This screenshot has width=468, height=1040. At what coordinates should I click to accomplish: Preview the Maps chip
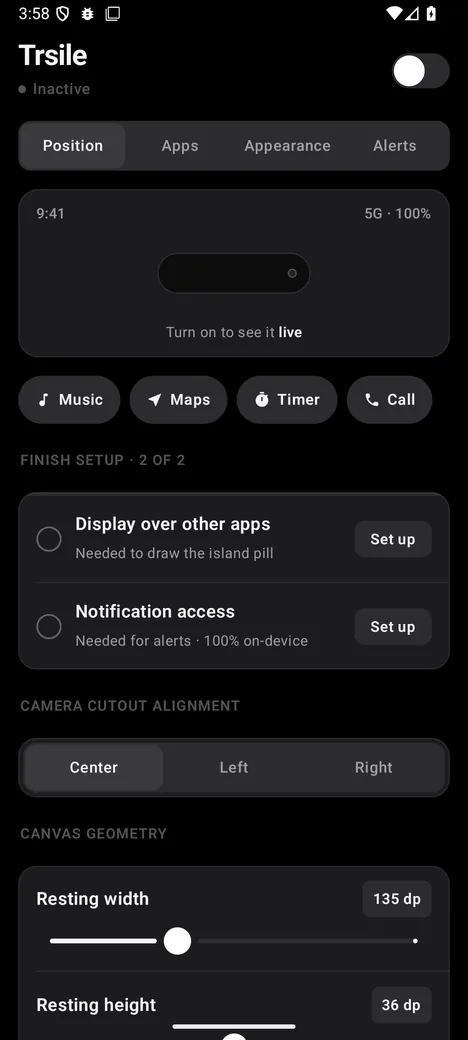coord(178,400)
